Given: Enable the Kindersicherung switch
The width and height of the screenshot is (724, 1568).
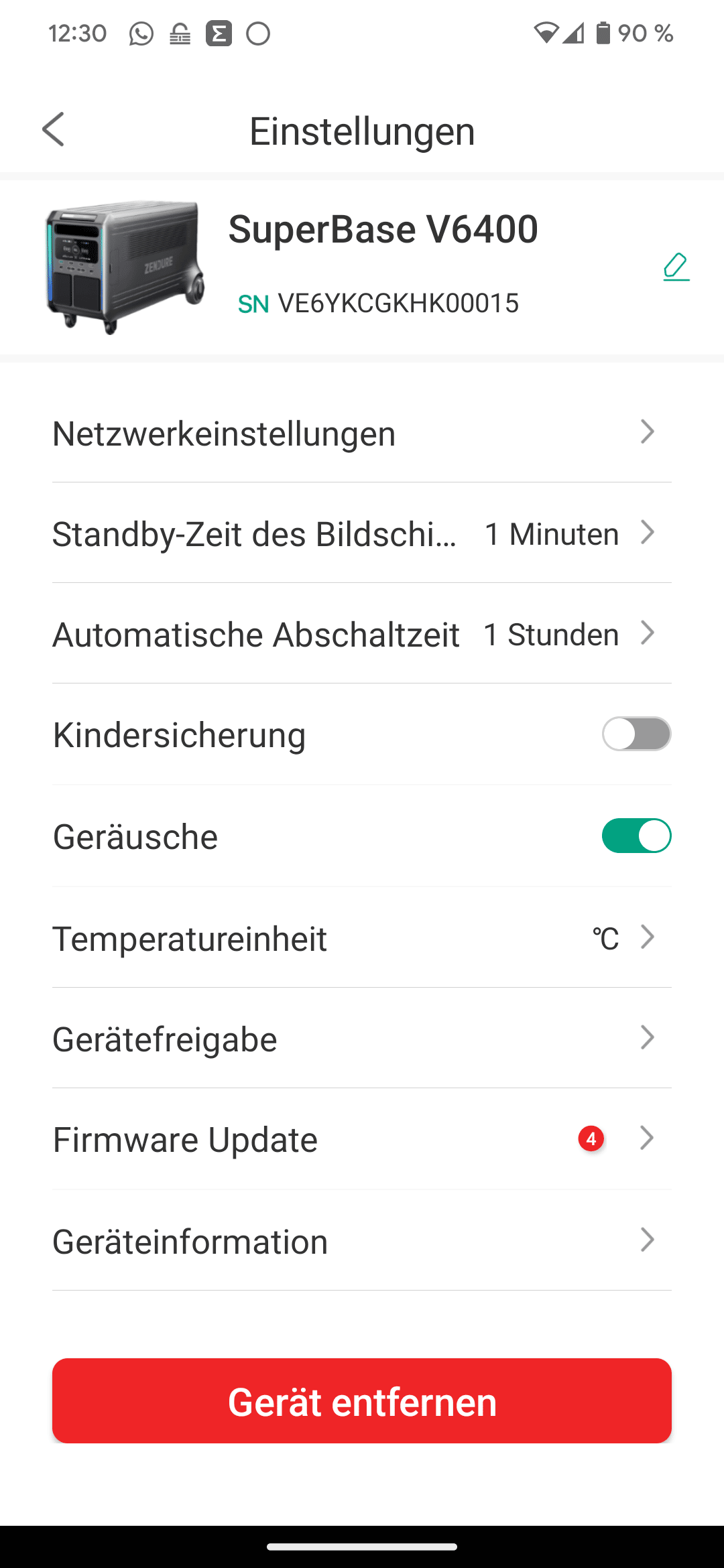Looking at the screenshot, I should pyautogui.click(x=636, y=734).
